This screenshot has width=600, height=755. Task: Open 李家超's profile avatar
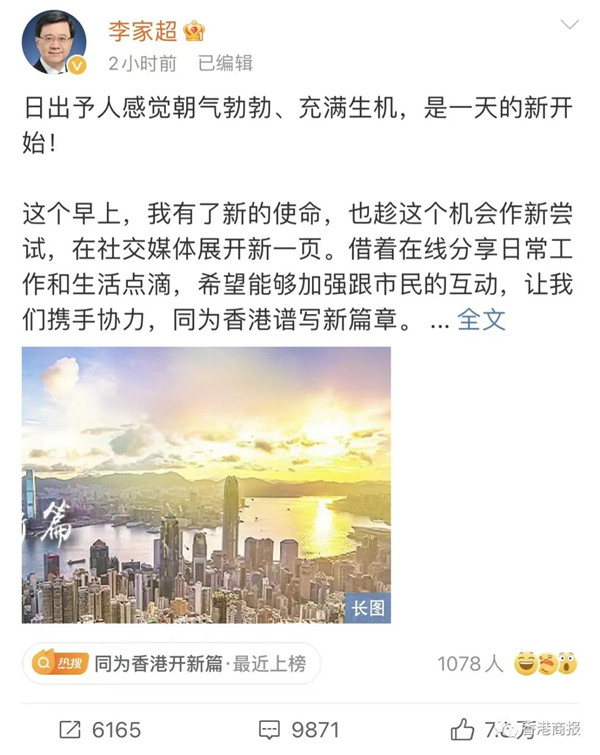pyautogui.click(x=55, y=43)
